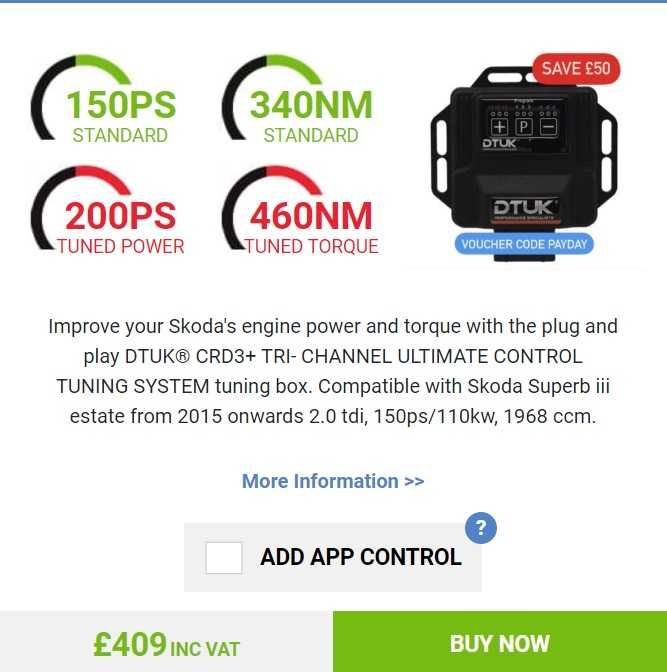Screen dimensions: 667x672
Task: Tap the Buy Now button
Action: coord(499,642)
